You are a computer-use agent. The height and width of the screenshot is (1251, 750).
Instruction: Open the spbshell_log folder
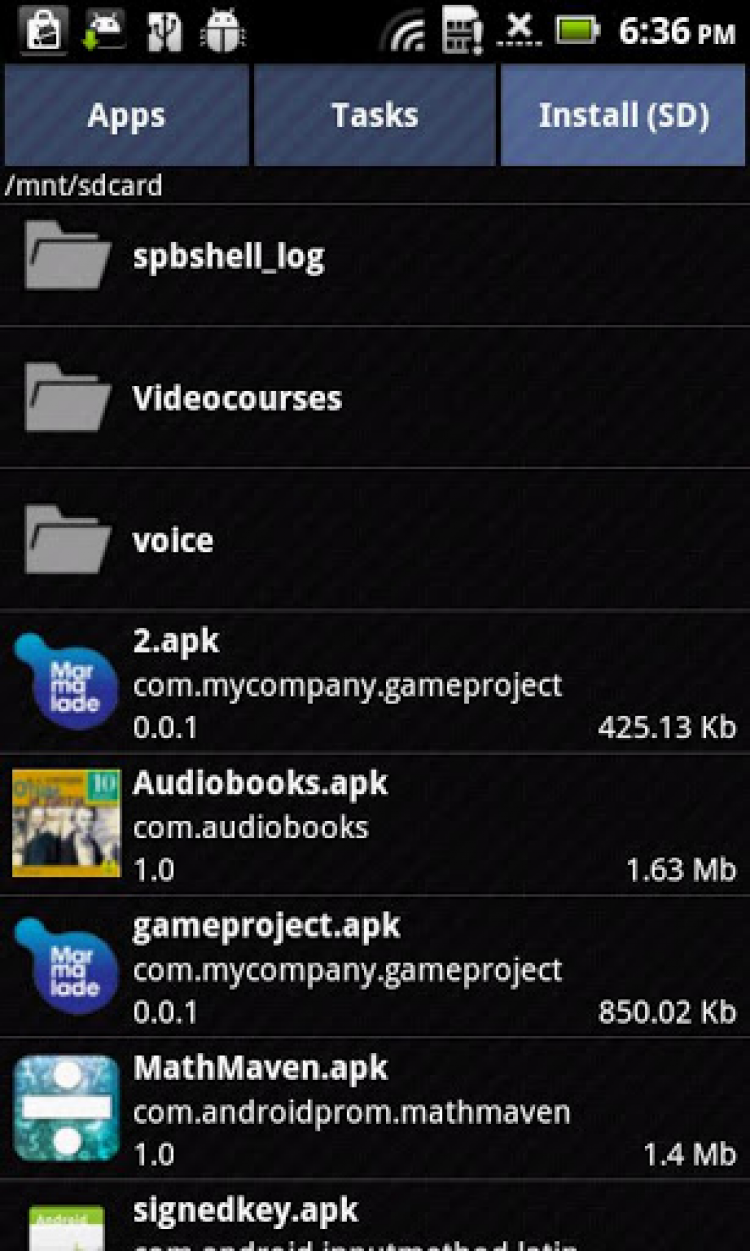point(375,258)
